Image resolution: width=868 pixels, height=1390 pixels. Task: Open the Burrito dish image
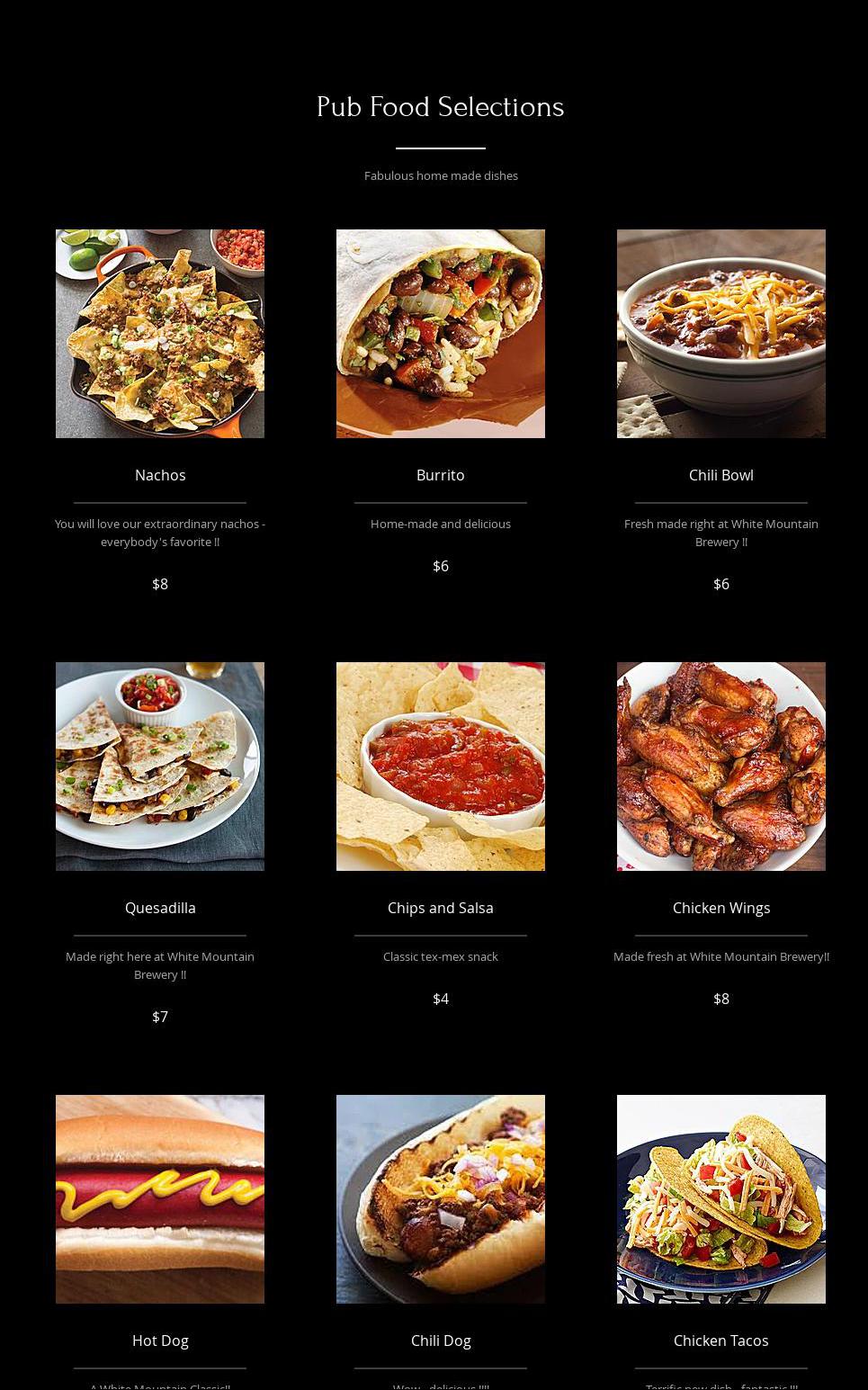(x=441, y=334)
